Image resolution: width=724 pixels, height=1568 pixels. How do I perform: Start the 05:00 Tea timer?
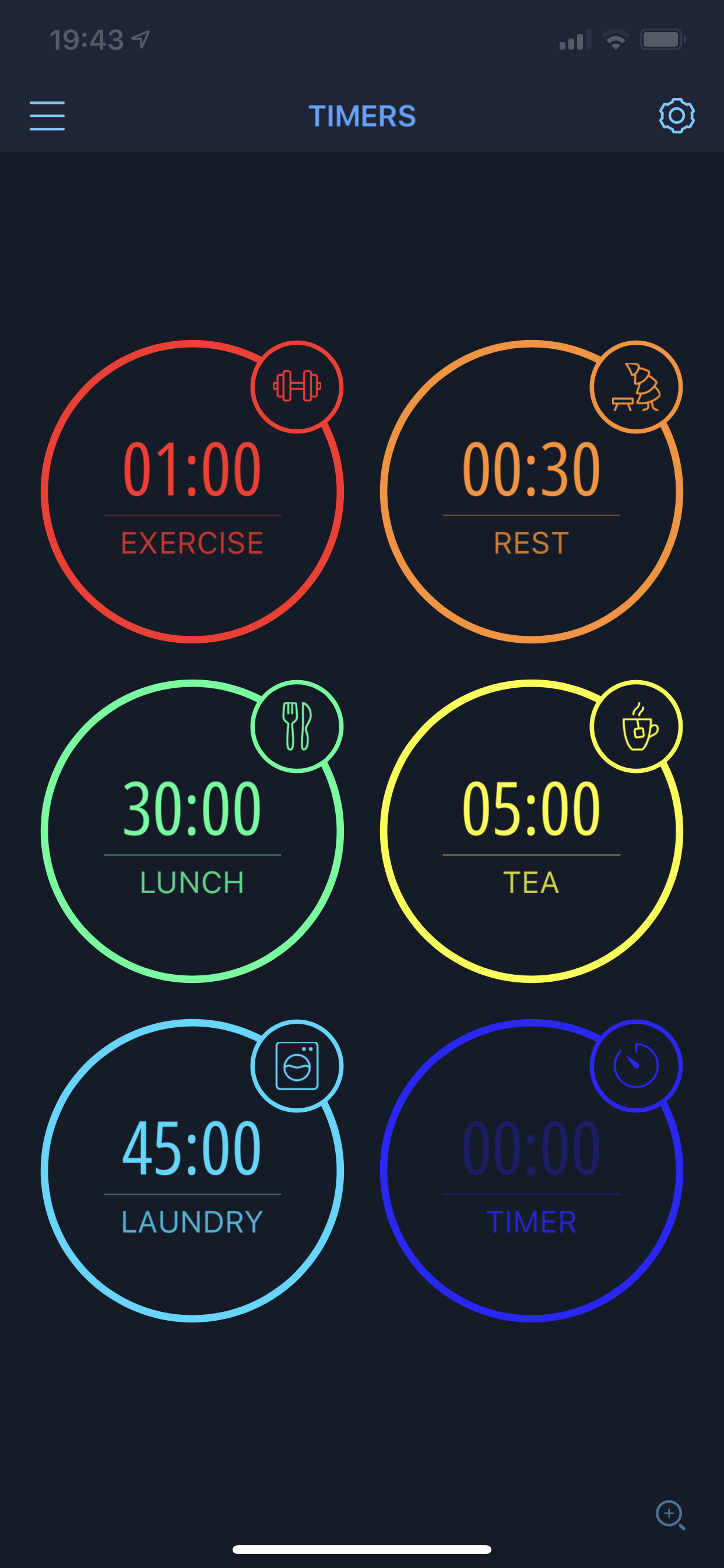pos(531,831)
